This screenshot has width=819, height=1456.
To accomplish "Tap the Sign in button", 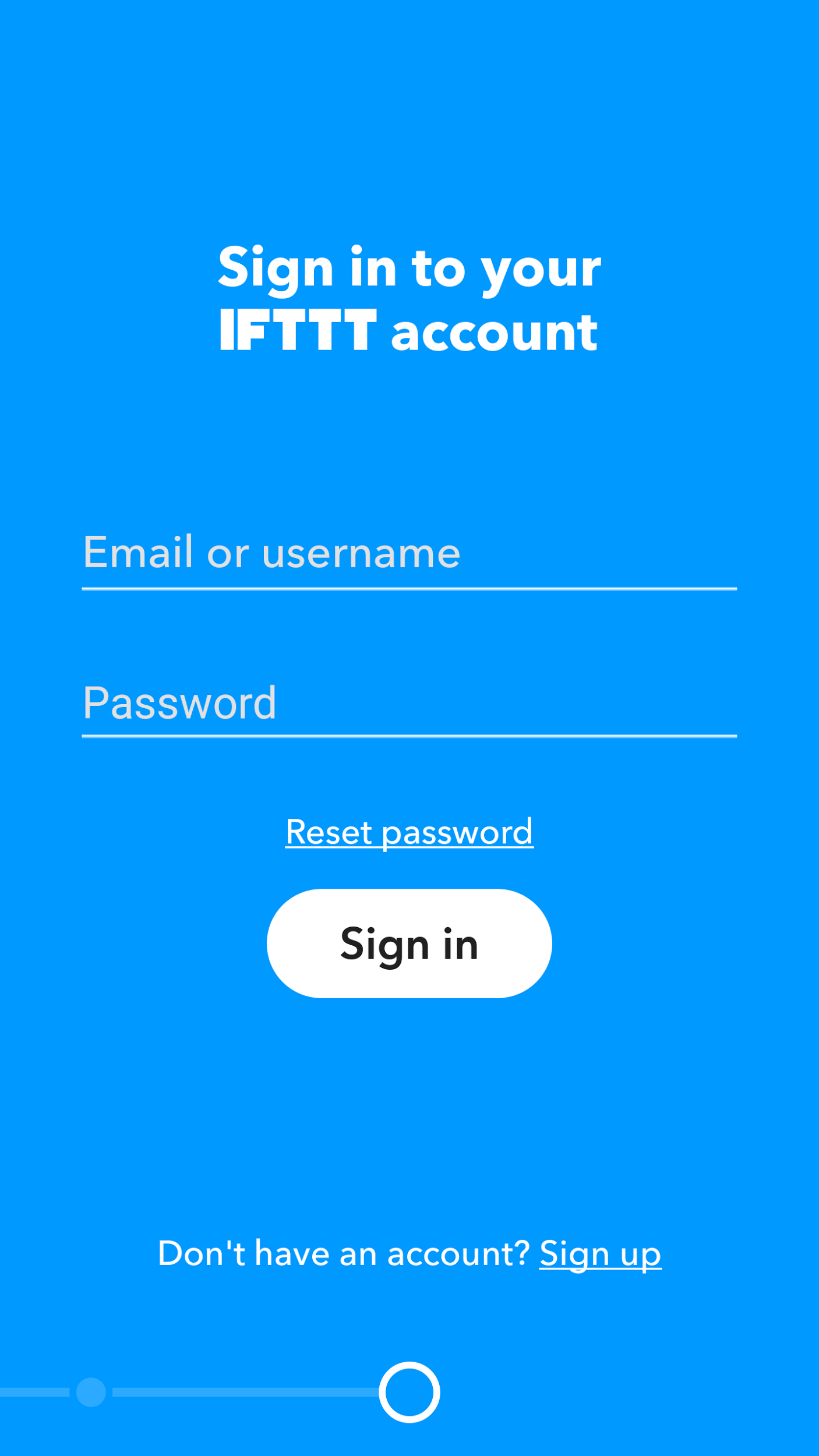I will 409,943.
